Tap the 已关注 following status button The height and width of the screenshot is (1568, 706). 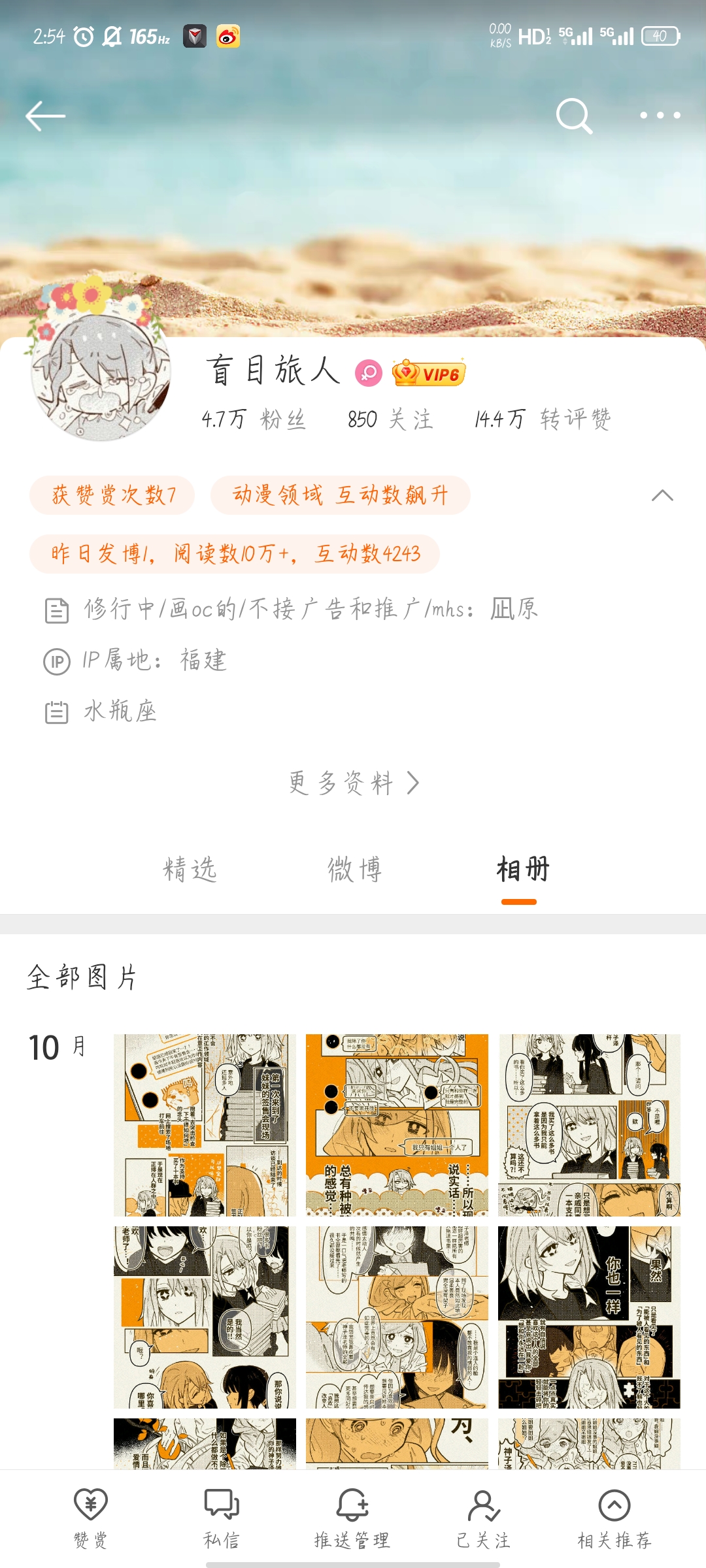[x=483, y=1518]
